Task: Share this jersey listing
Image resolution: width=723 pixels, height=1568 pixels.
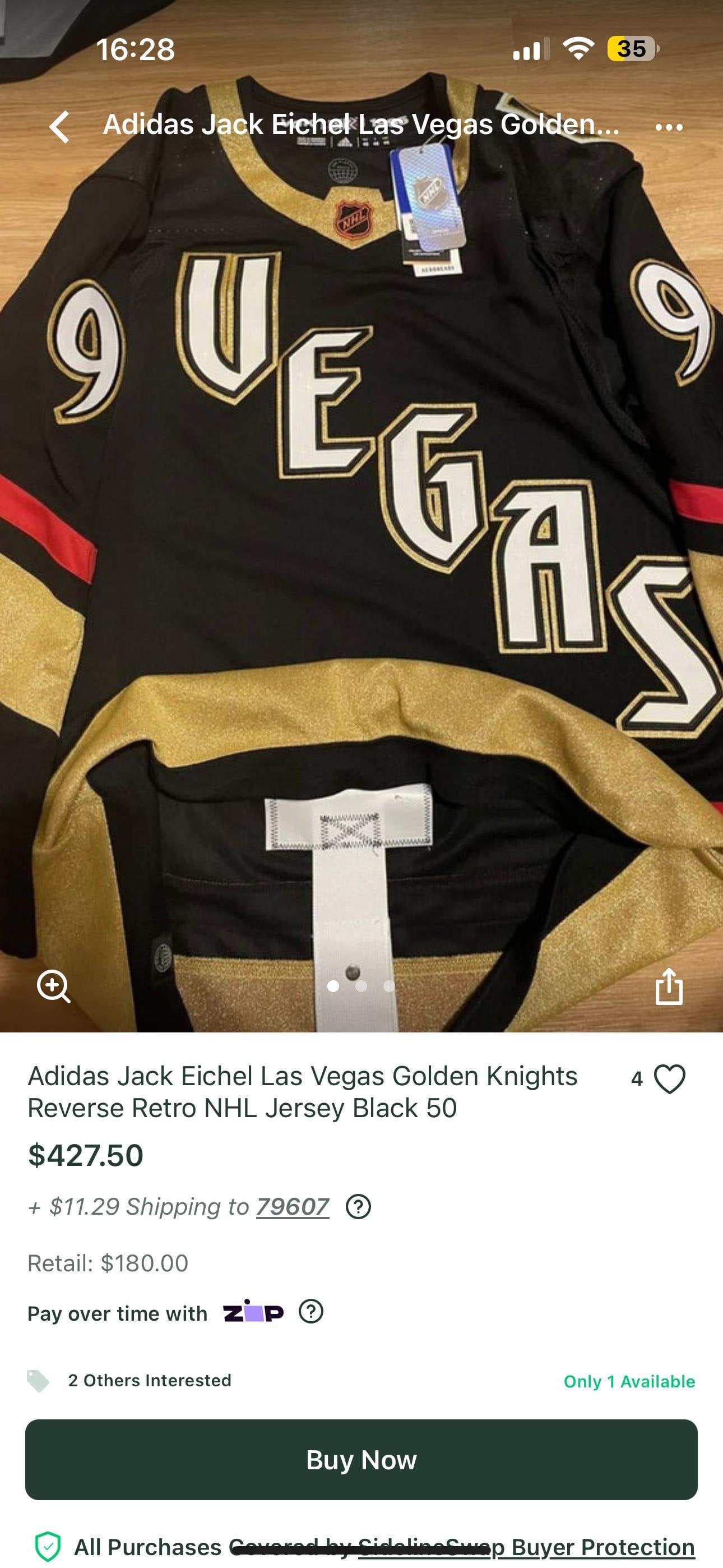Action: click(668, 985)
